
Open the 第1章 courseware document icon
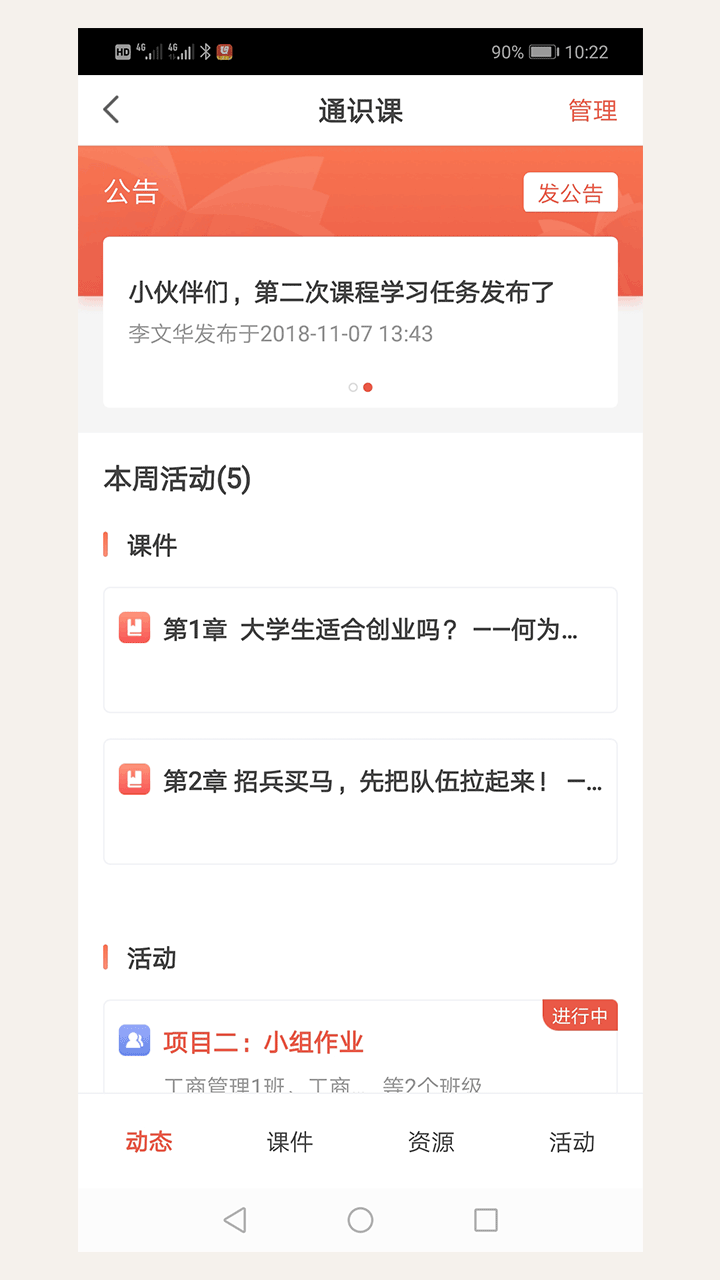point(134,627)
